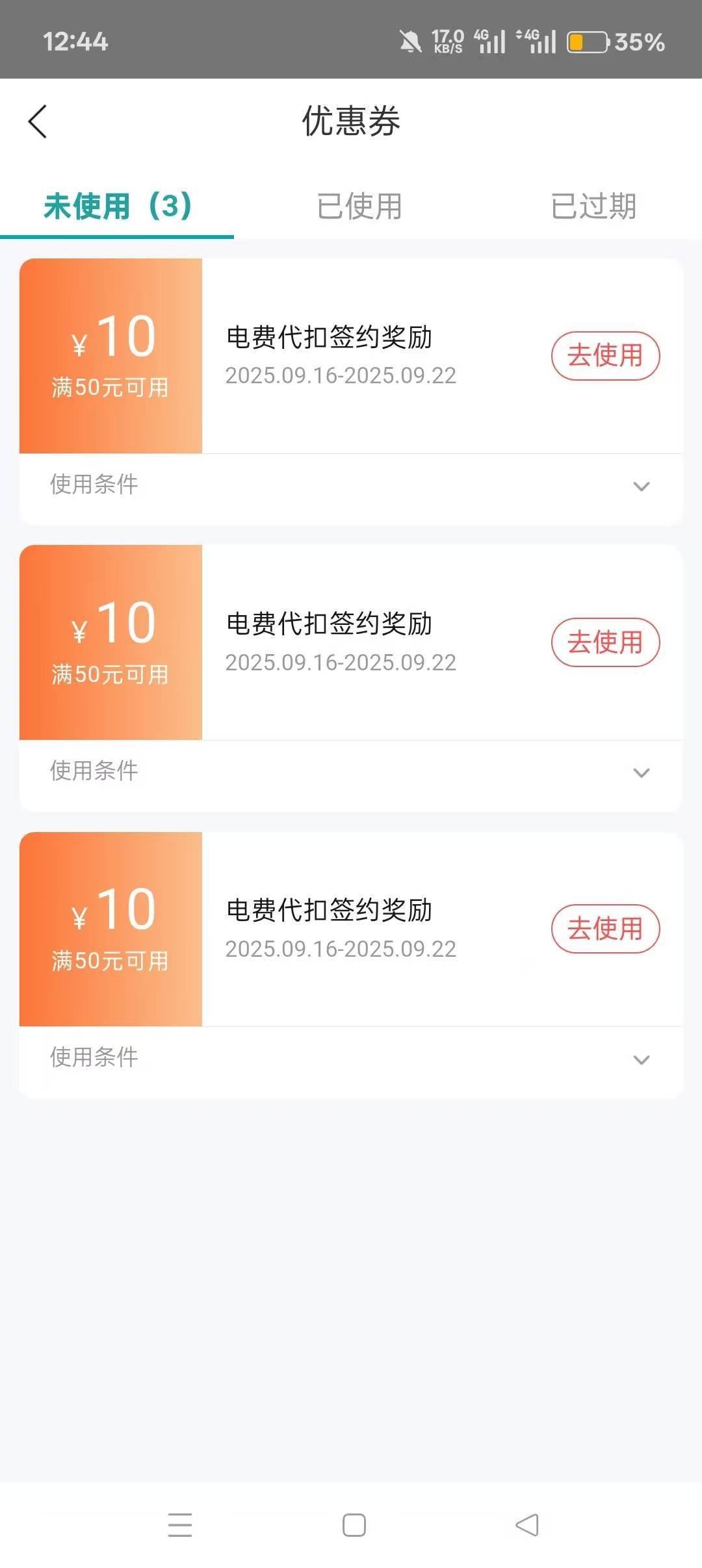The height and width of the screenshot is (1568, 702).
Task: Expand 使用条件 of the second coupon
Action: pyautogui.click(x=351, y=772)
